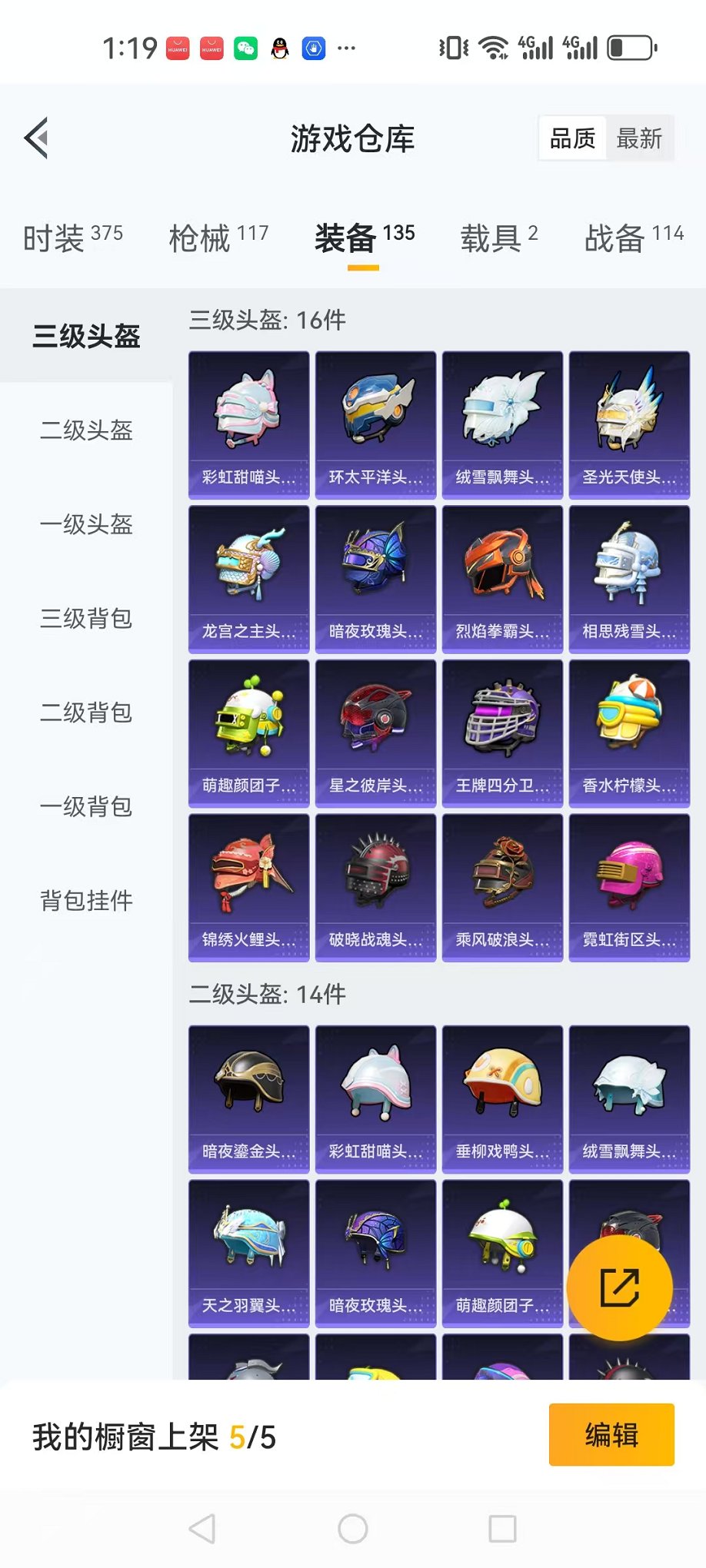Open the 环太平洋 helmet item
The height and width of the screenshot is (1568, 706).
(375, 425)
